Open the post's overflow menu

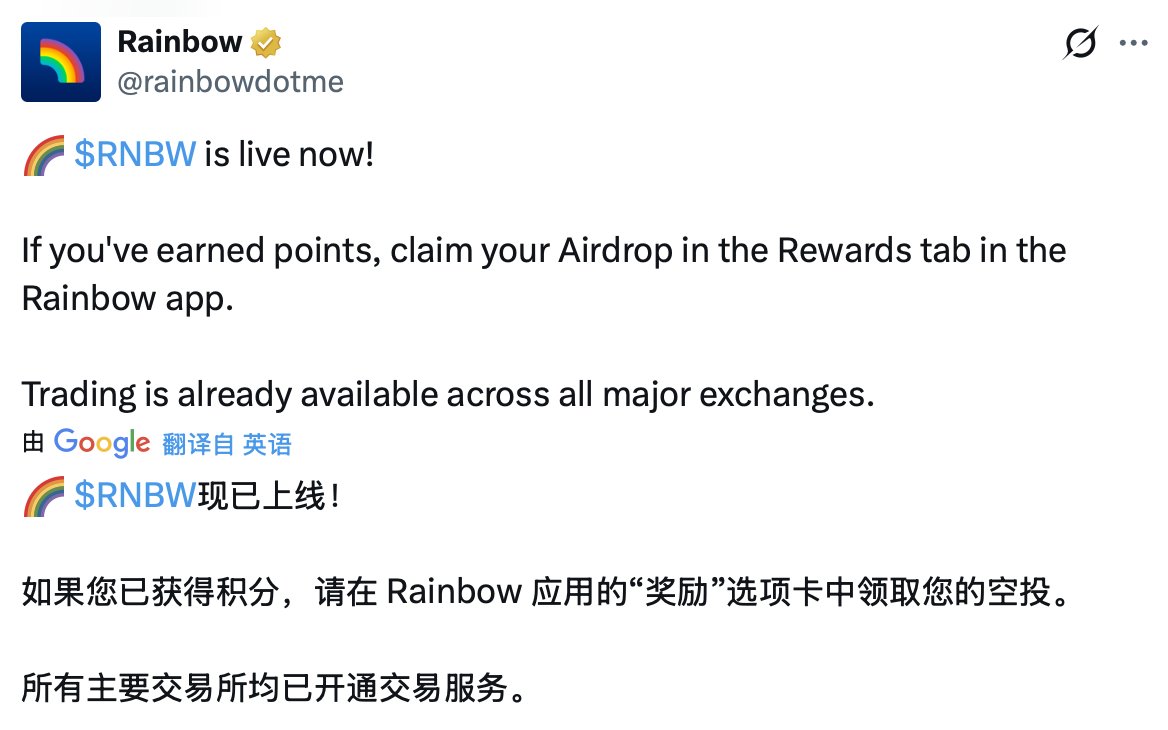1132,44
